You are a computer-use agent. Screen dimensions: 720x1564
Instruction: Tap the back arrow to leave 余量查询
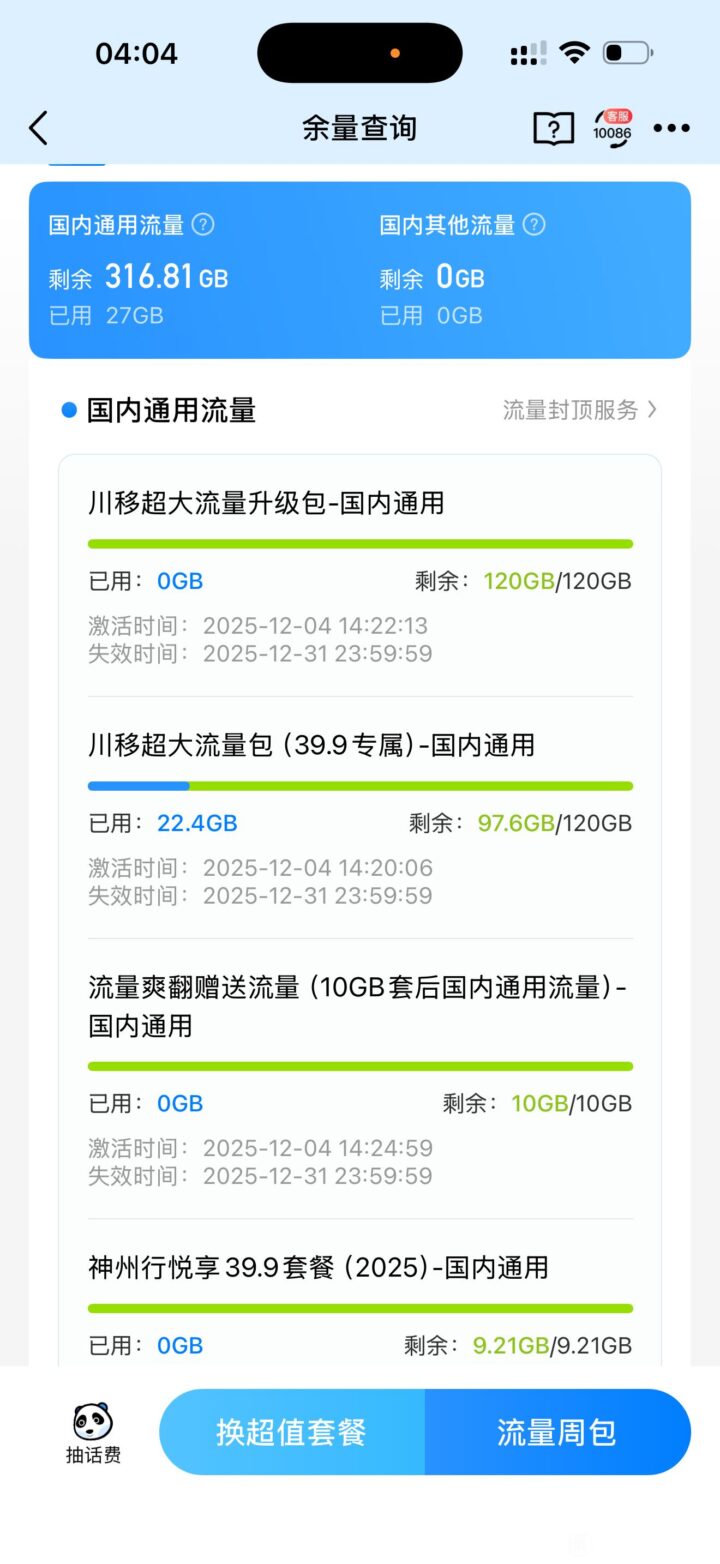38,128
